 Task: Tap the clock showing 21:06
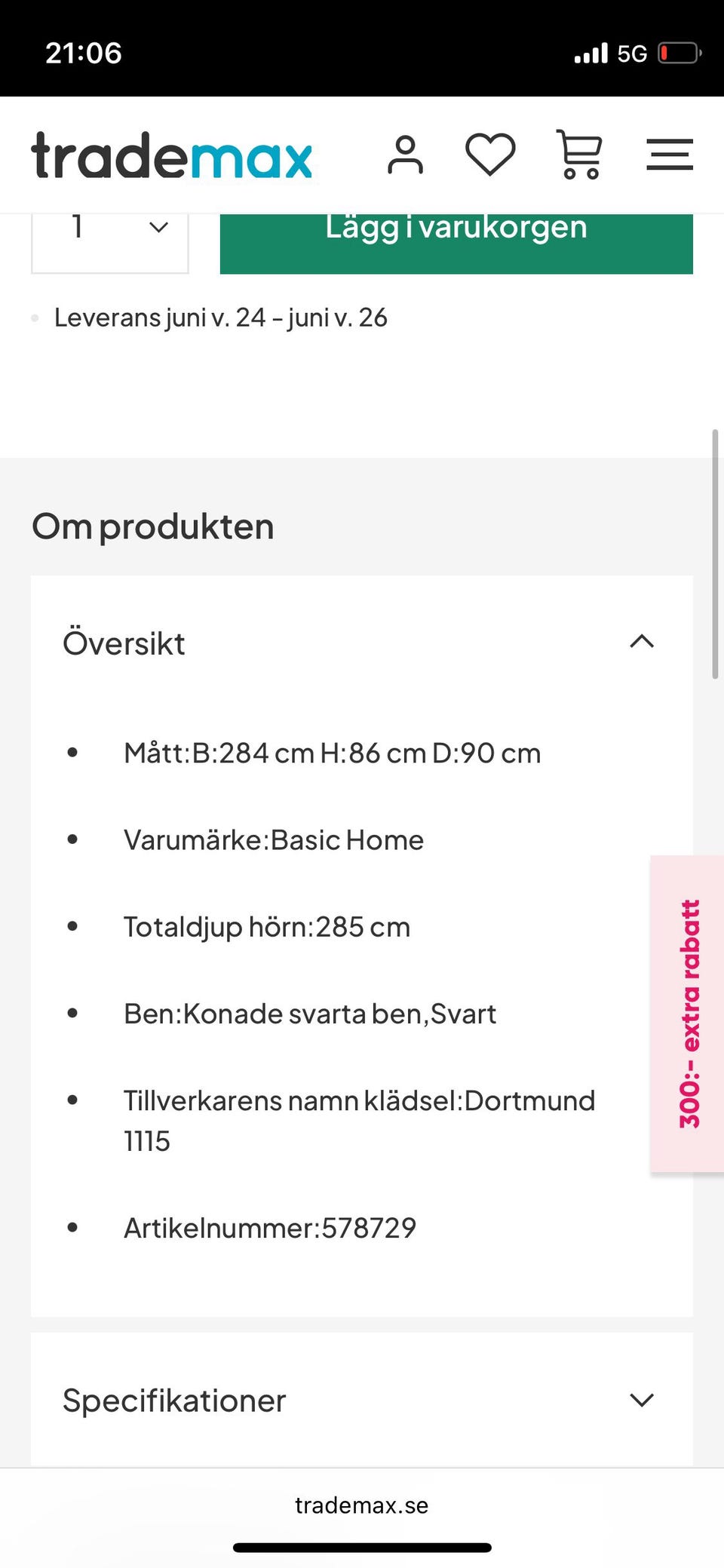pos(83,51)
